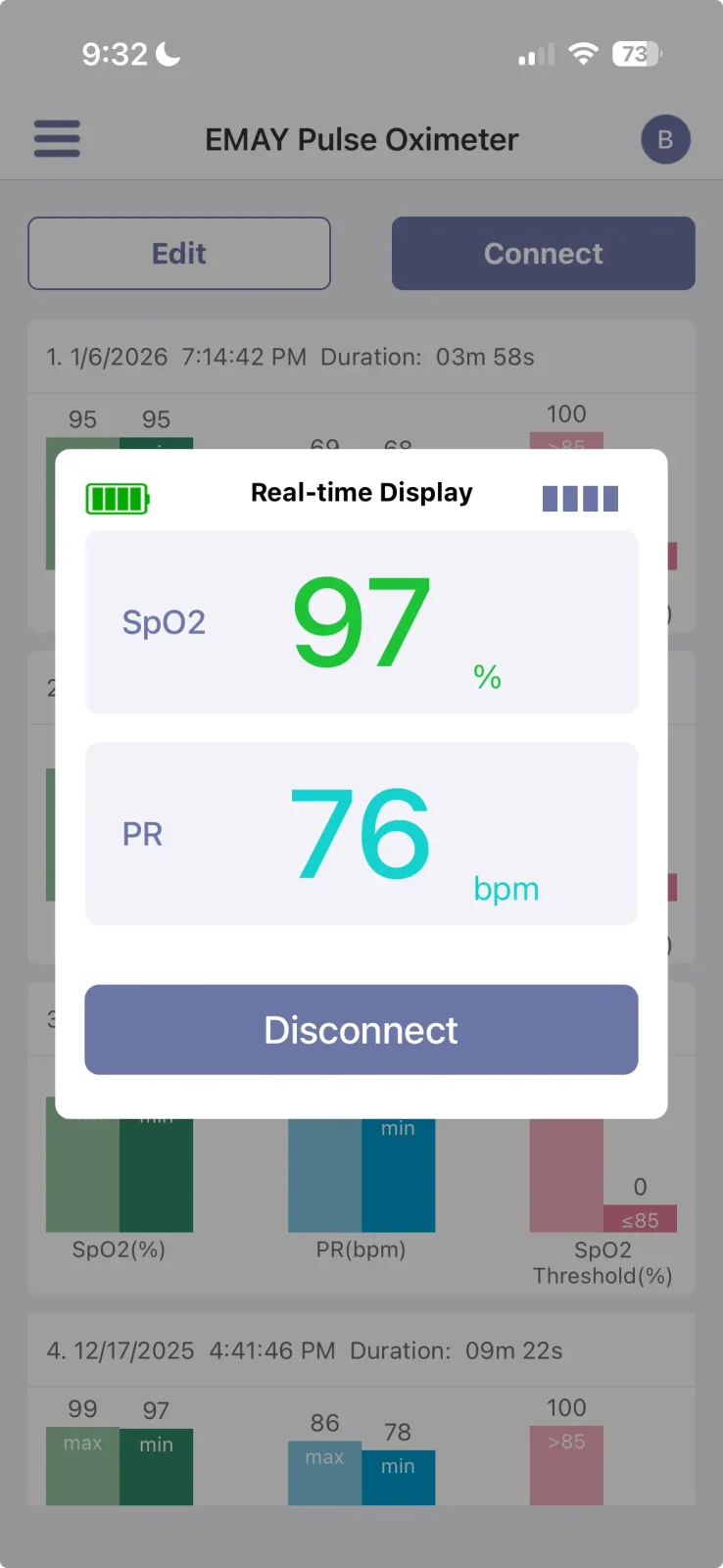Tap the profile avatar labeled B

point(665,138)
